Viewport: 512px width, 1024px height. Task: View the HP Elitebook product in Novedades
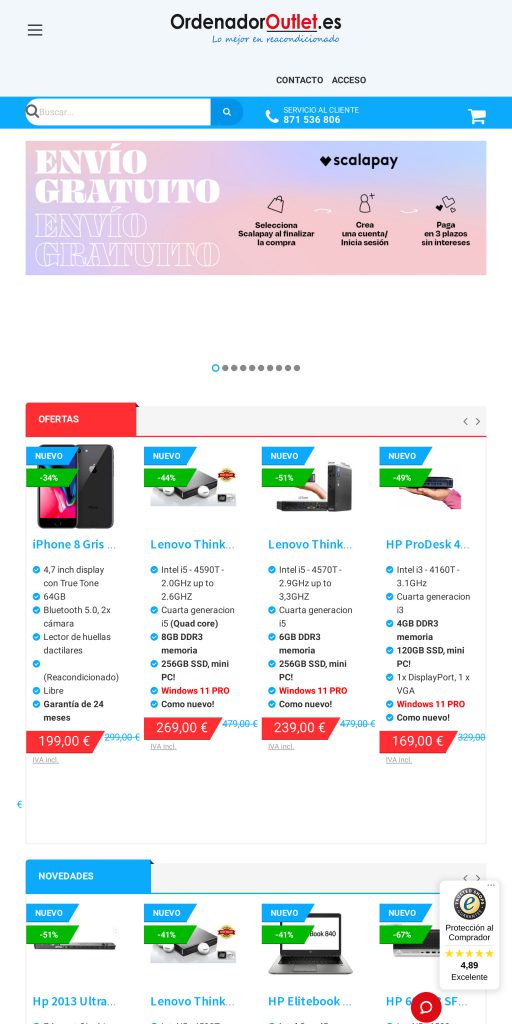310,1001
